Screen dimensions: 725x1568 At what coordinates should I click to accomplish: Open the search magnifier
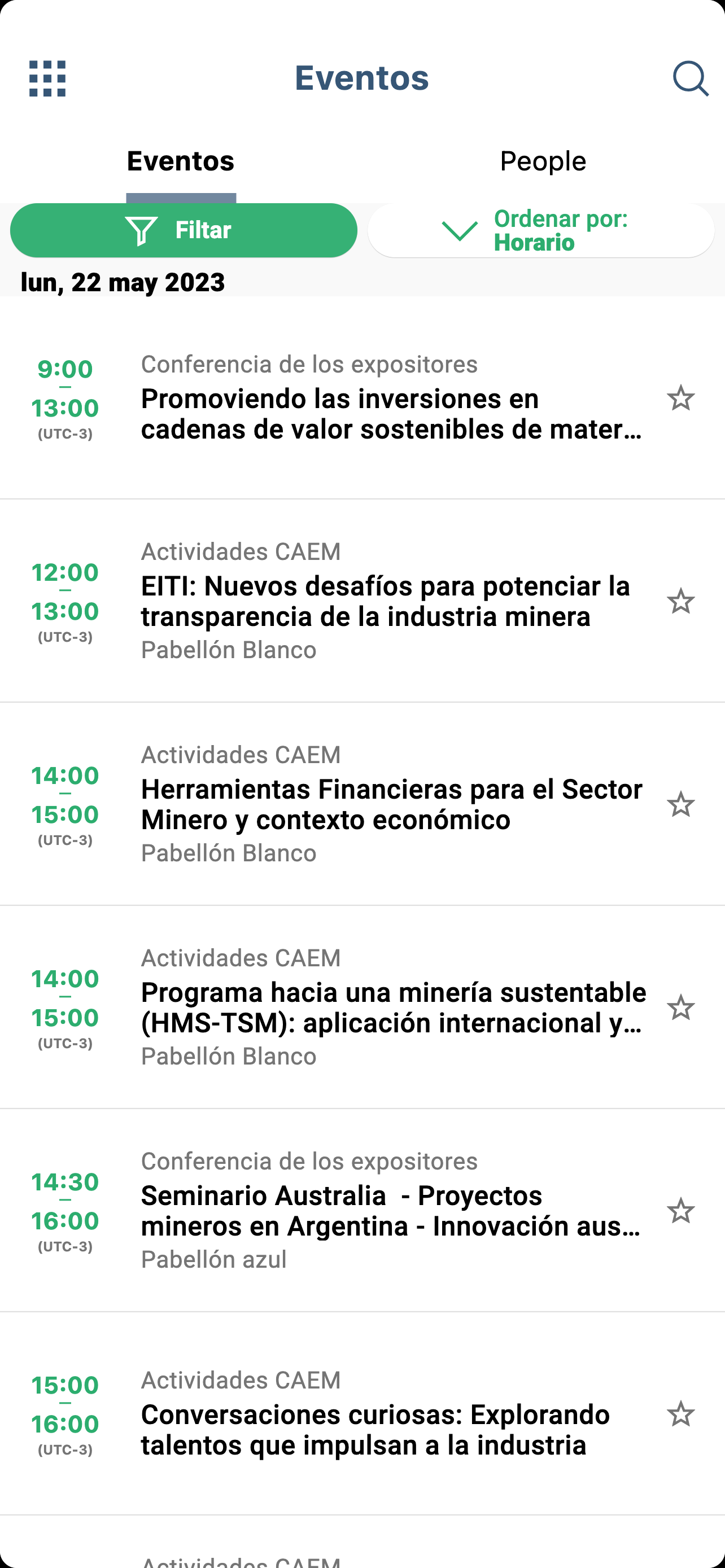[x=691, y=78]
